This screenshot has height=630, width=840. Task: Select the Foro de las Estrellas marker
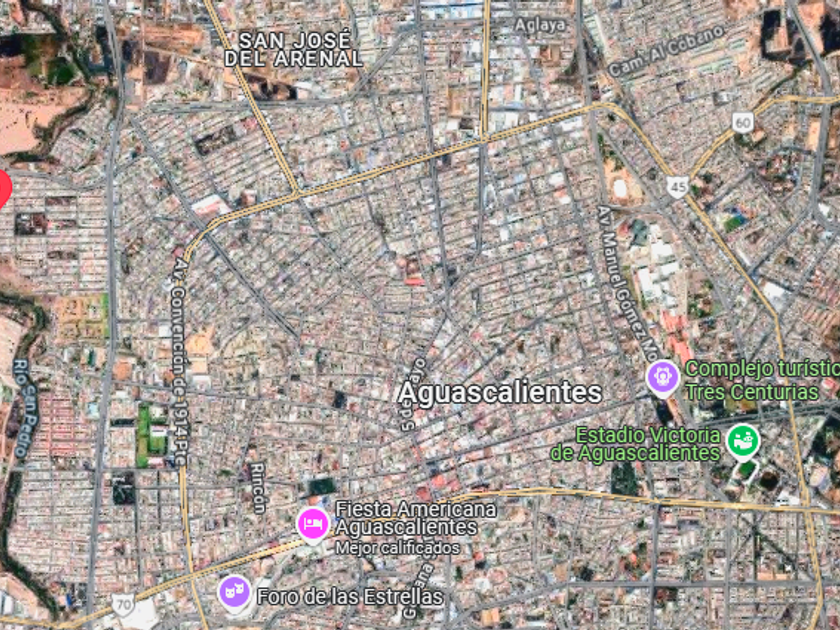coord(233,592)
